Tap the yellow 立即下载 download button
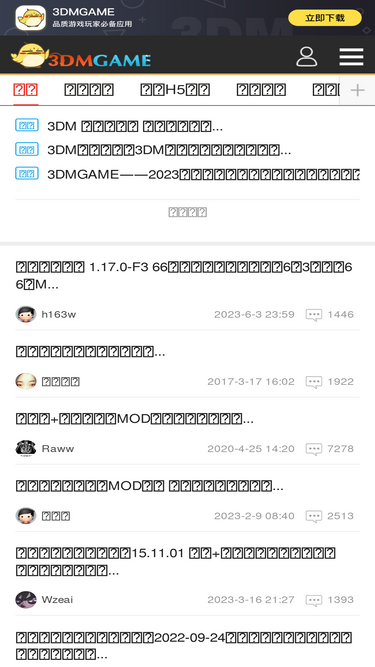Screen dimensions: 375x667 tap(325, 18)
